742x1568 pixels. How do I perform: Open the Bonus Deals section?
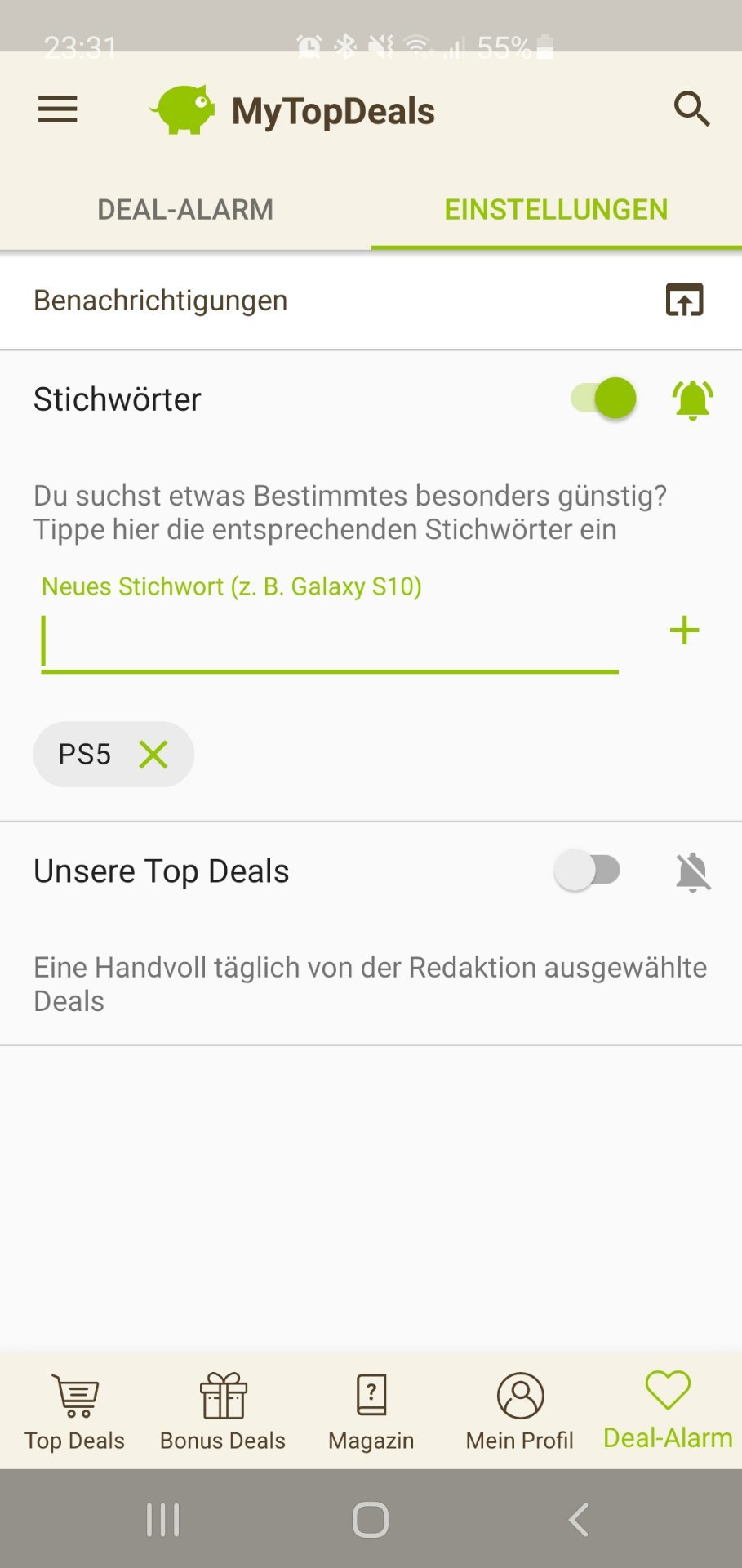click(x=223, y=1410)
